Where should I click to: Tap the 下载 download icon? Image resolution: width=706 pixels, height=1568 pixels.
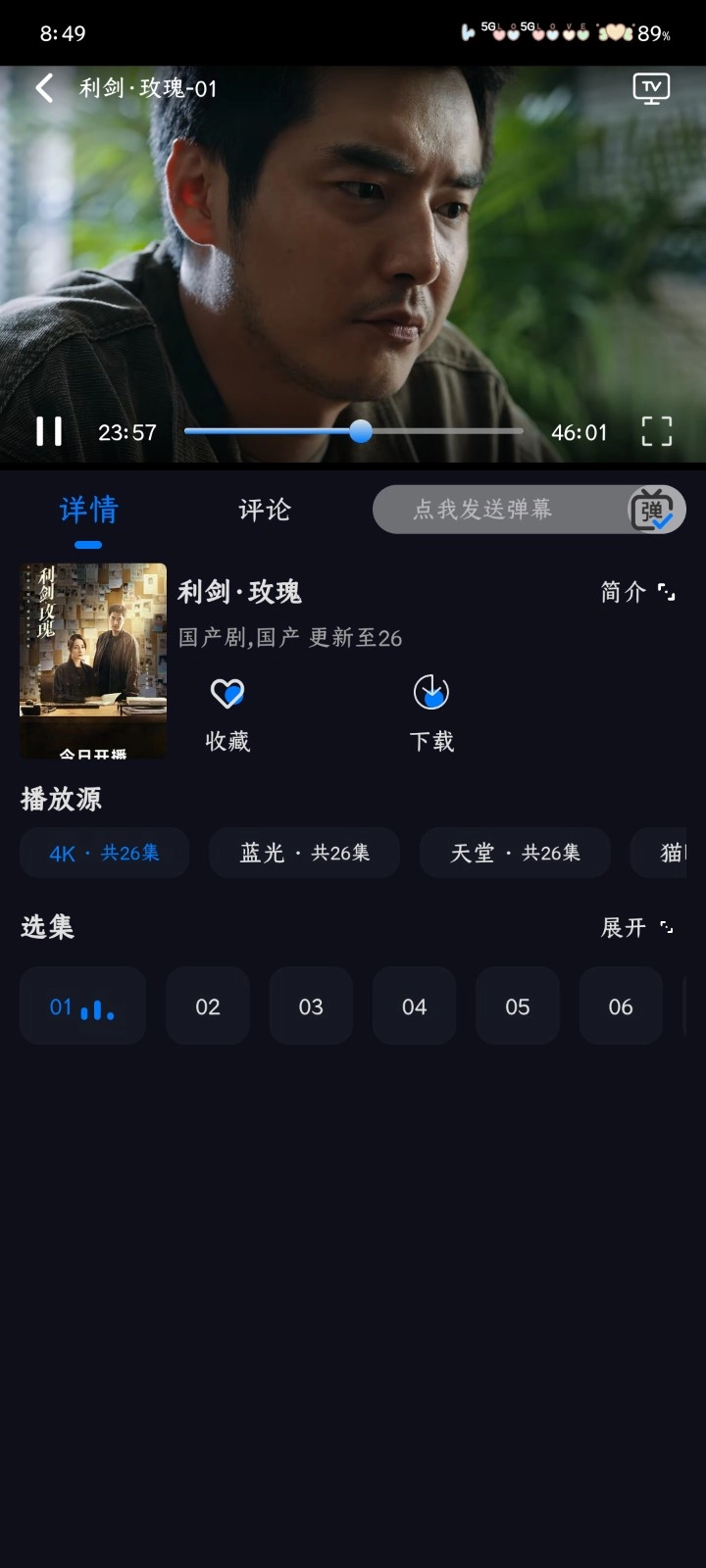pos(431,693)
